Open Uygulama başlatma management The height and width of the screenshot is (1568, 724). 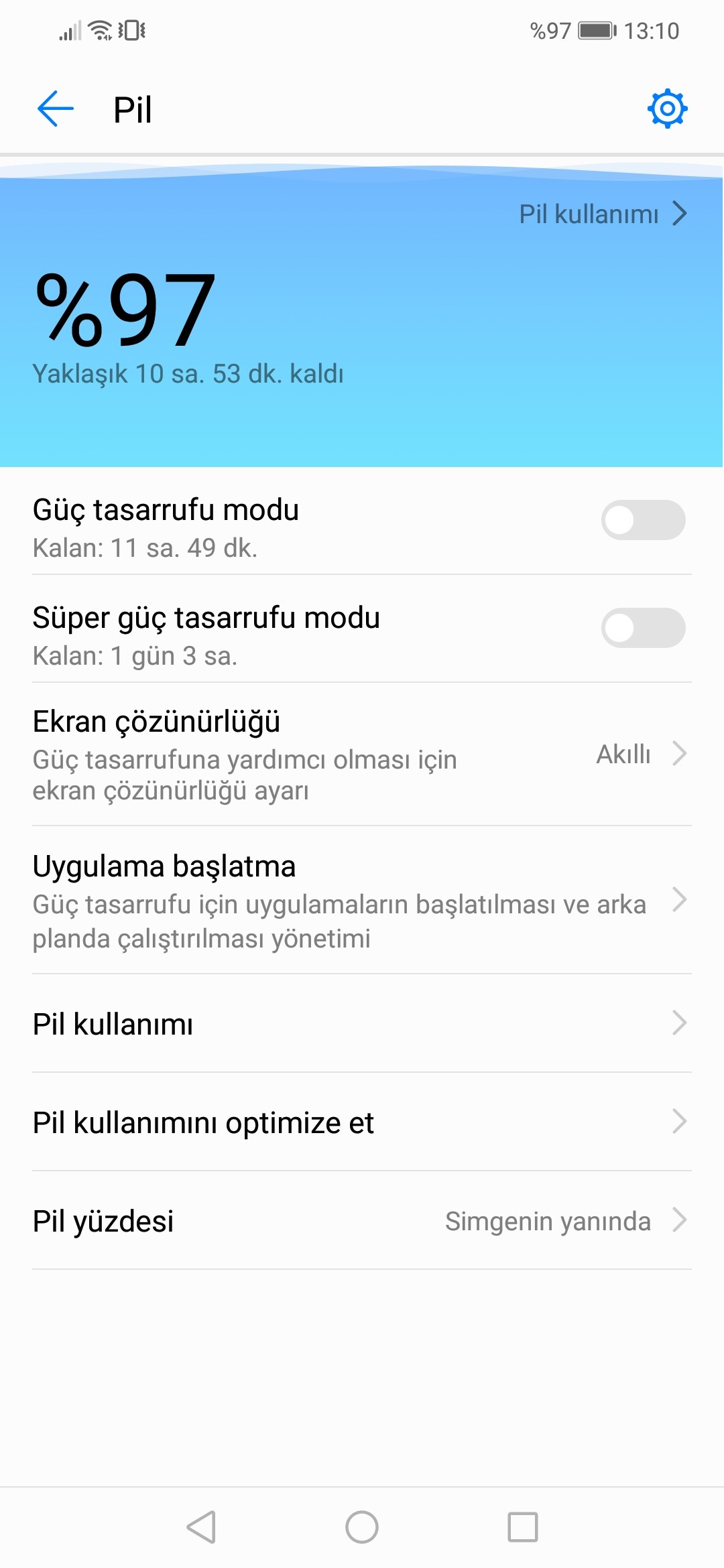pyautogui.click(x=362, y=900)
